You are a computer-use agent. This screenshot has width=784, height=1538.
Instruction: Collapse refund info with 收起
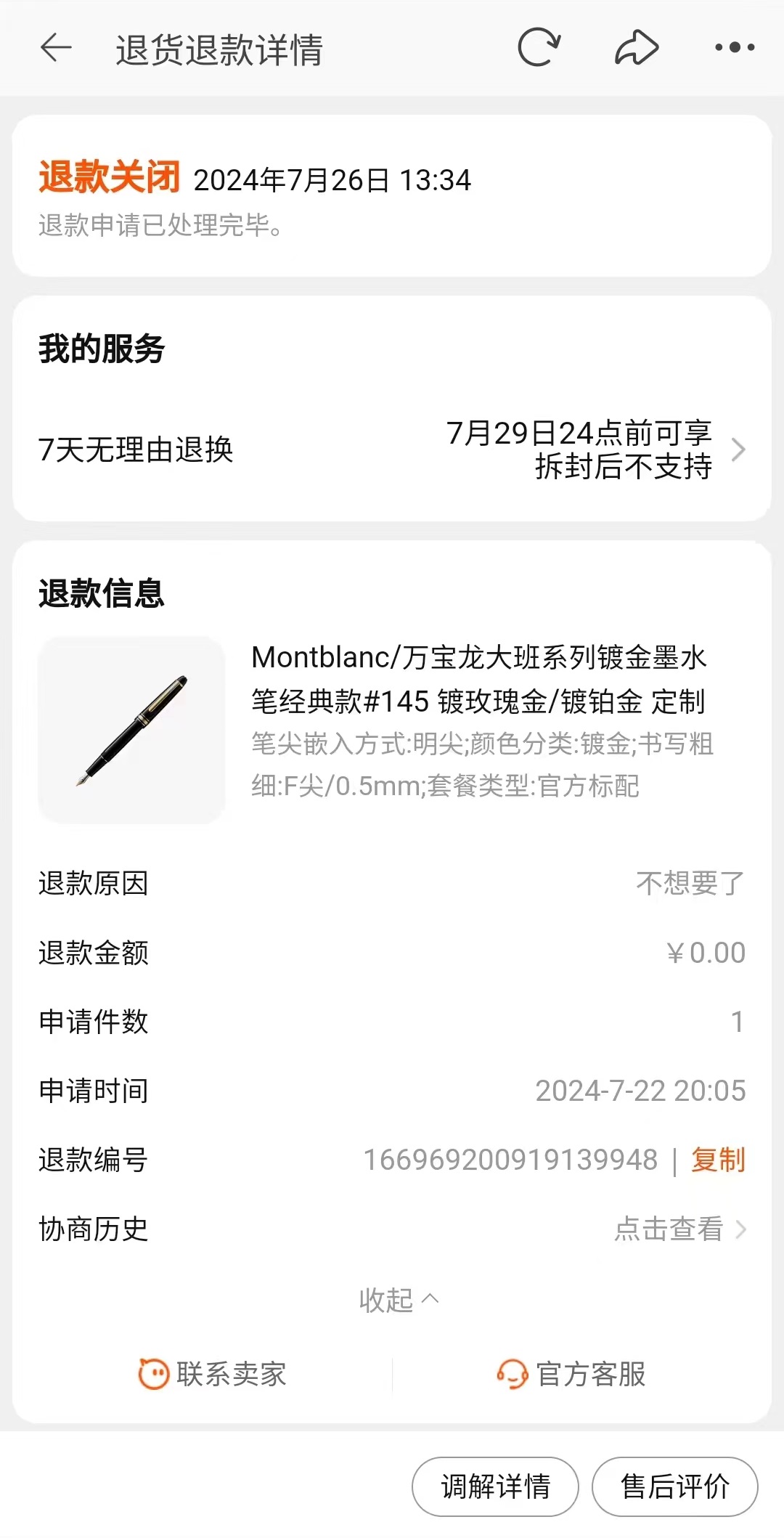(x=398, y=1299)
